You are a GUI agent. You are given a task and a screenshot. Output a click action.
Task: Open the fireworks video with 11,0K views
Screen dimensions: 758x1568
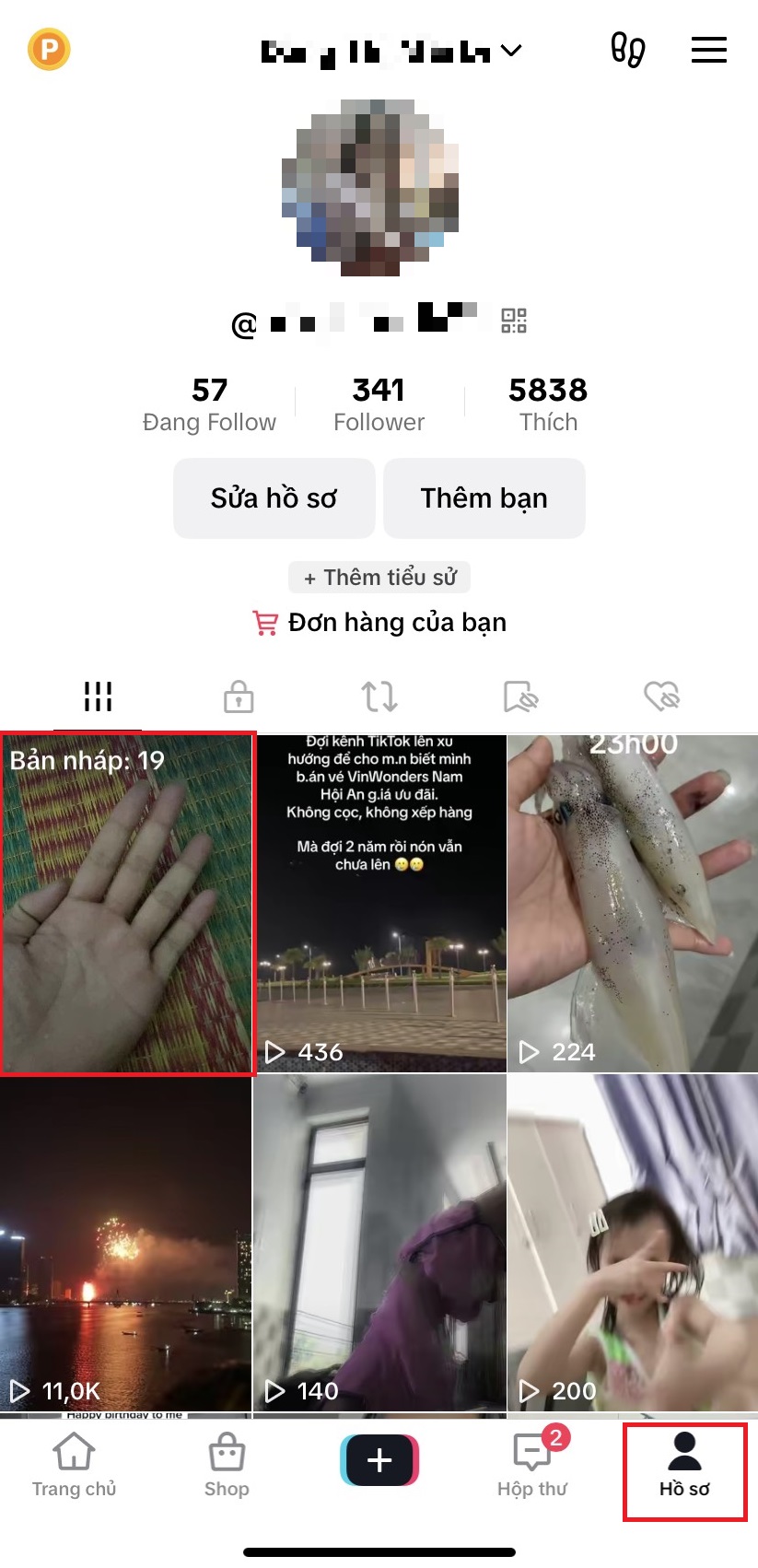(125, 1242)
